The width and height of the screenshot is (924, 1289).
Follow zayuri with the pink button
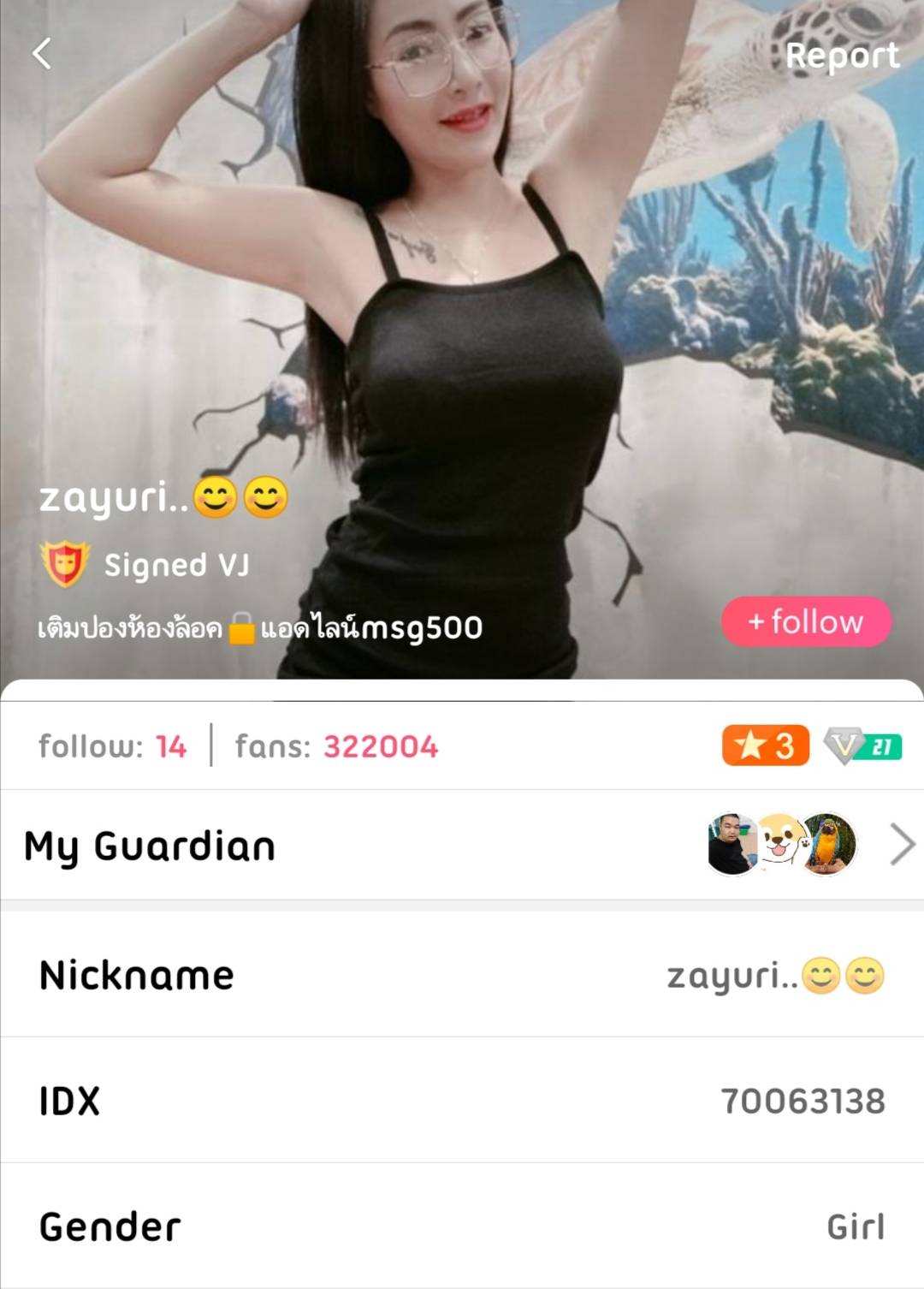[x=806, y=621]
